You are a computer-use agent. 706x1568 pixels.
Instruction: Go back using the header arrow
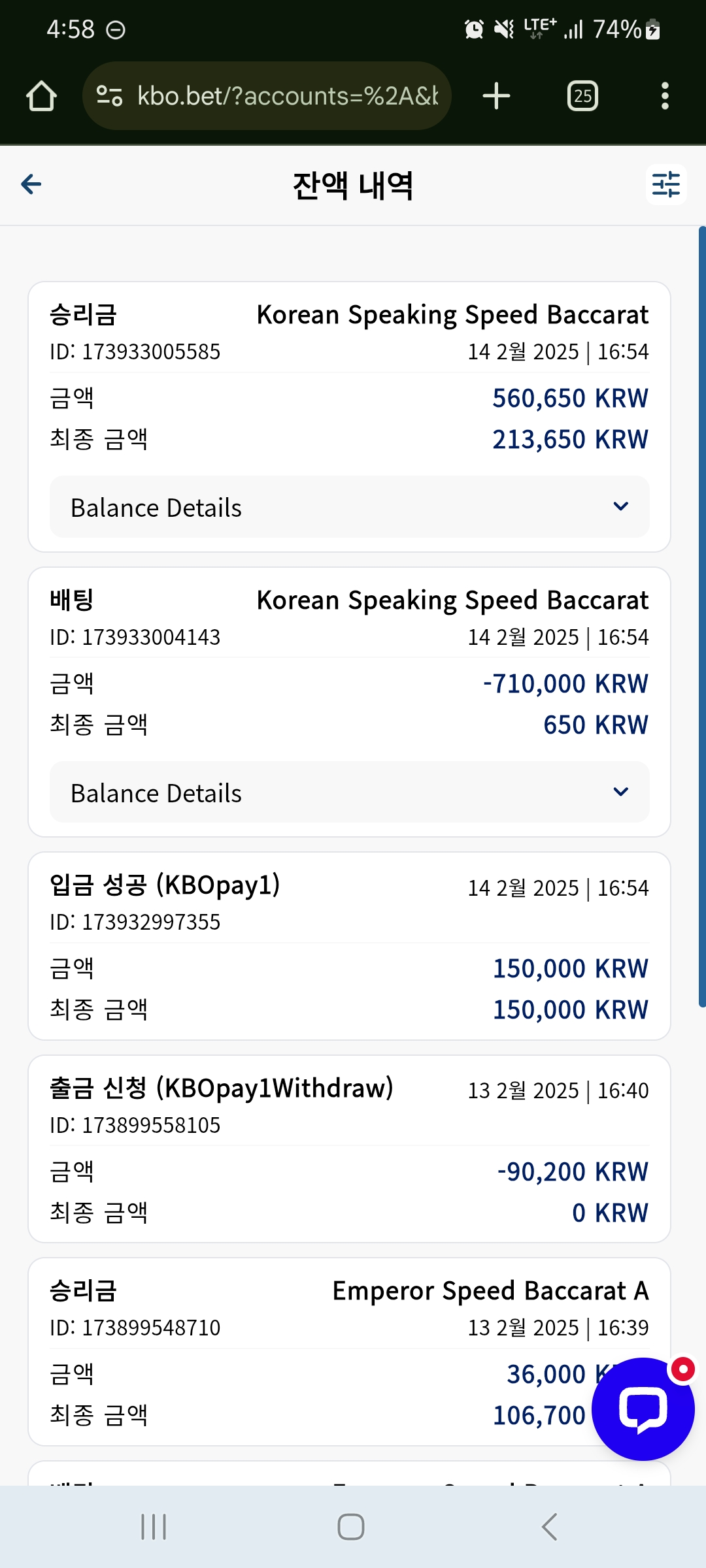[31, 185]
